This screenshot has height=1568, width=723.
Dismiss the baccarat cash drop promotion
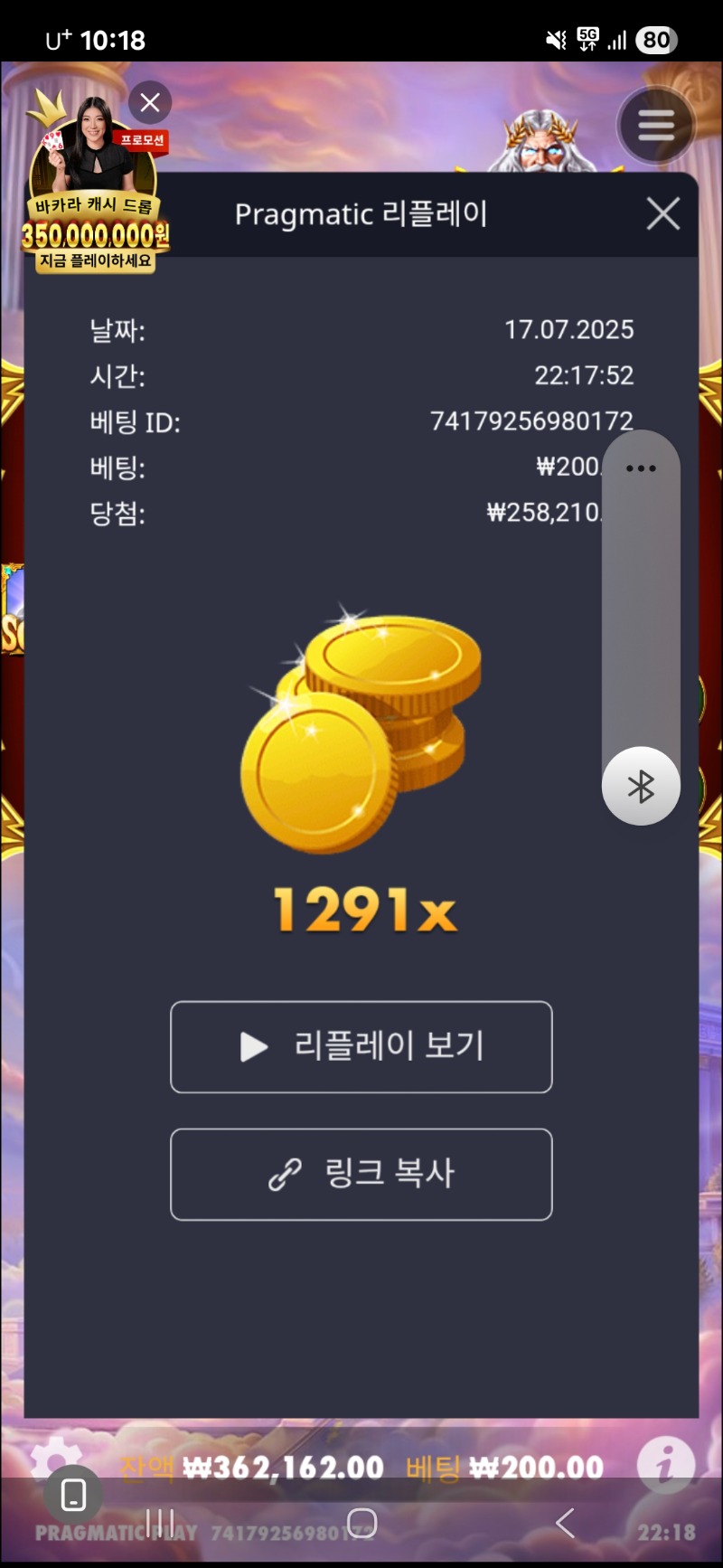coord(150,103)
